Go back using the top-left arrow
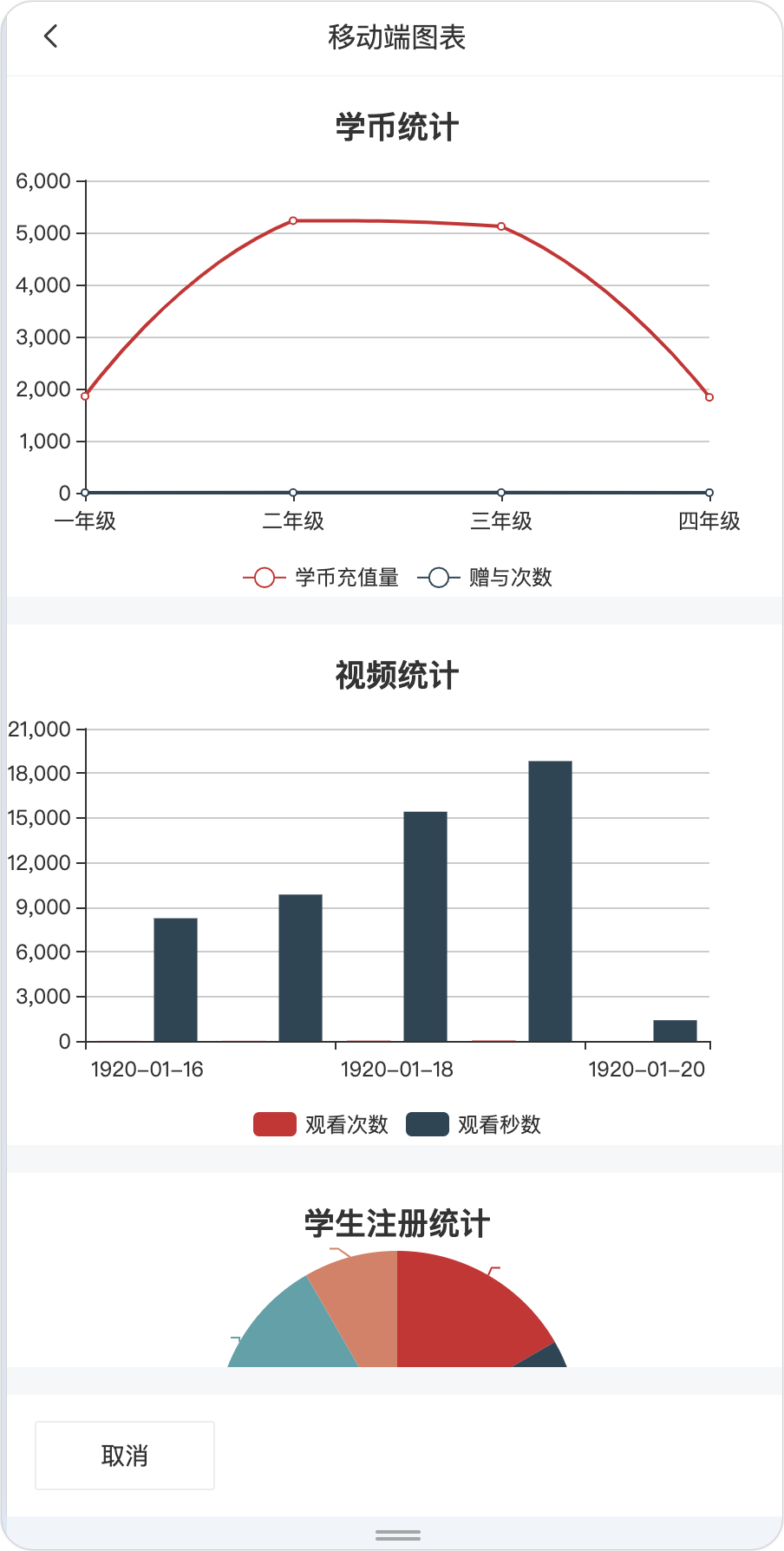Screen dimensions: 784x1551 tap(51, 36)
